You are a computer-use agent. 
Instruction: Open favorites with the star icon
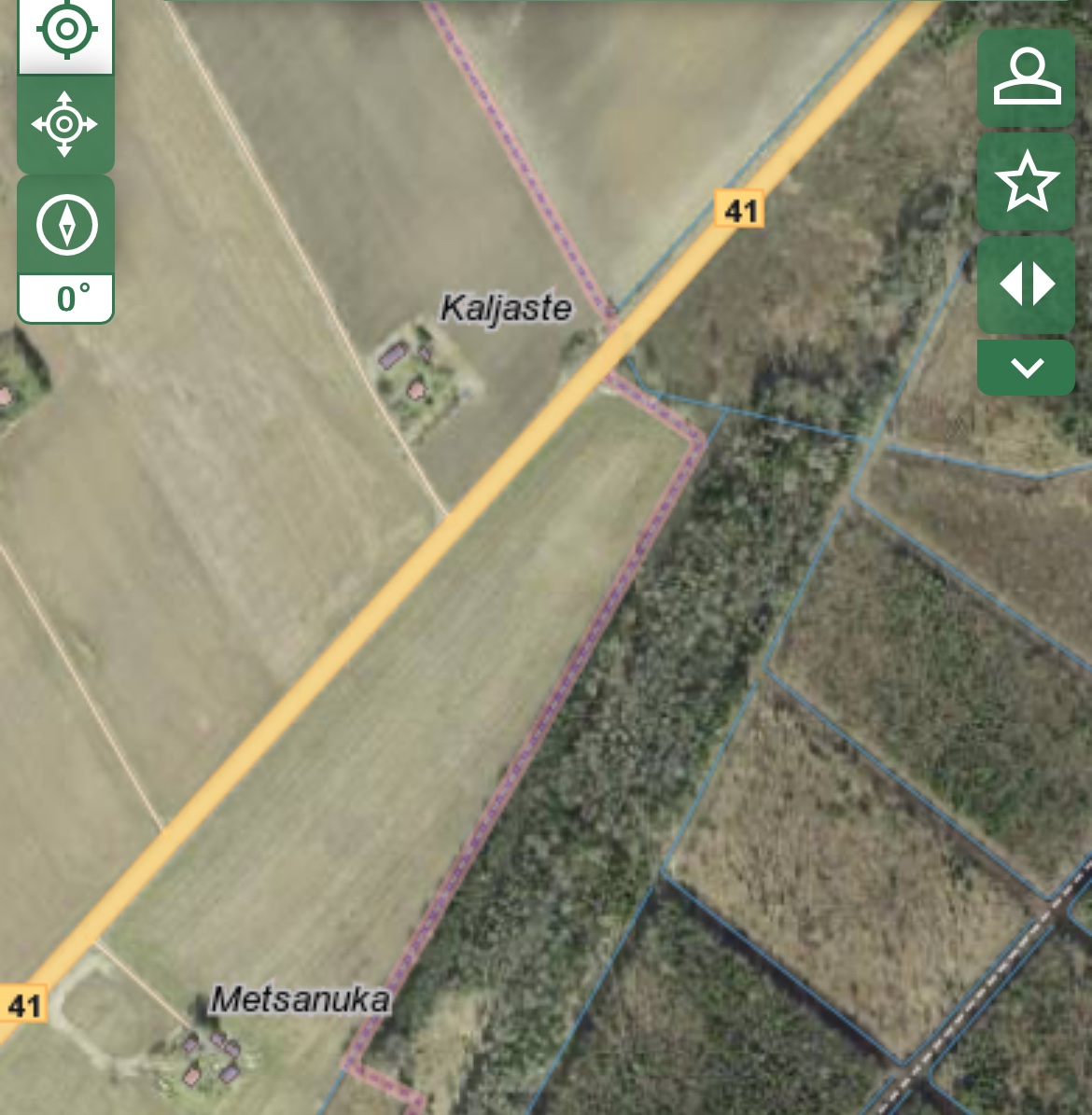pyautogui.click(x=1026, y=181)
